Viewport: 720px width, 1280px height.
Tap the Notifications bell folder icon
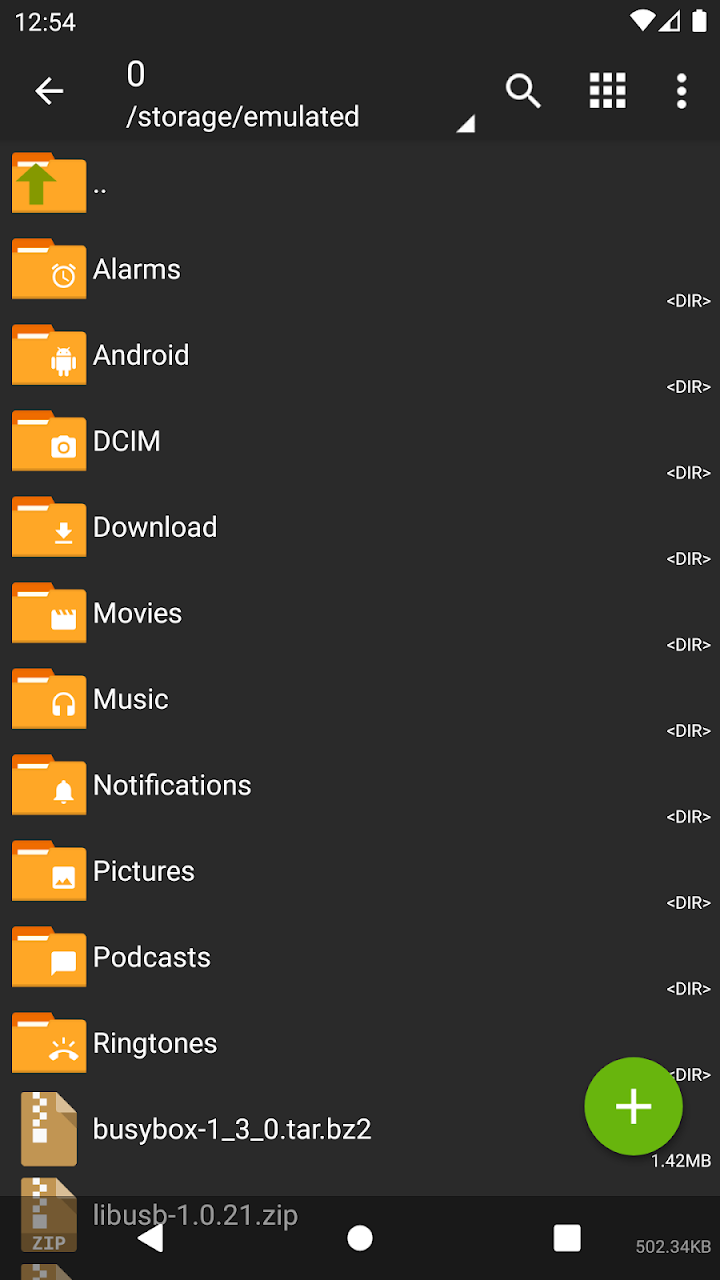click(x=49, y=784)
